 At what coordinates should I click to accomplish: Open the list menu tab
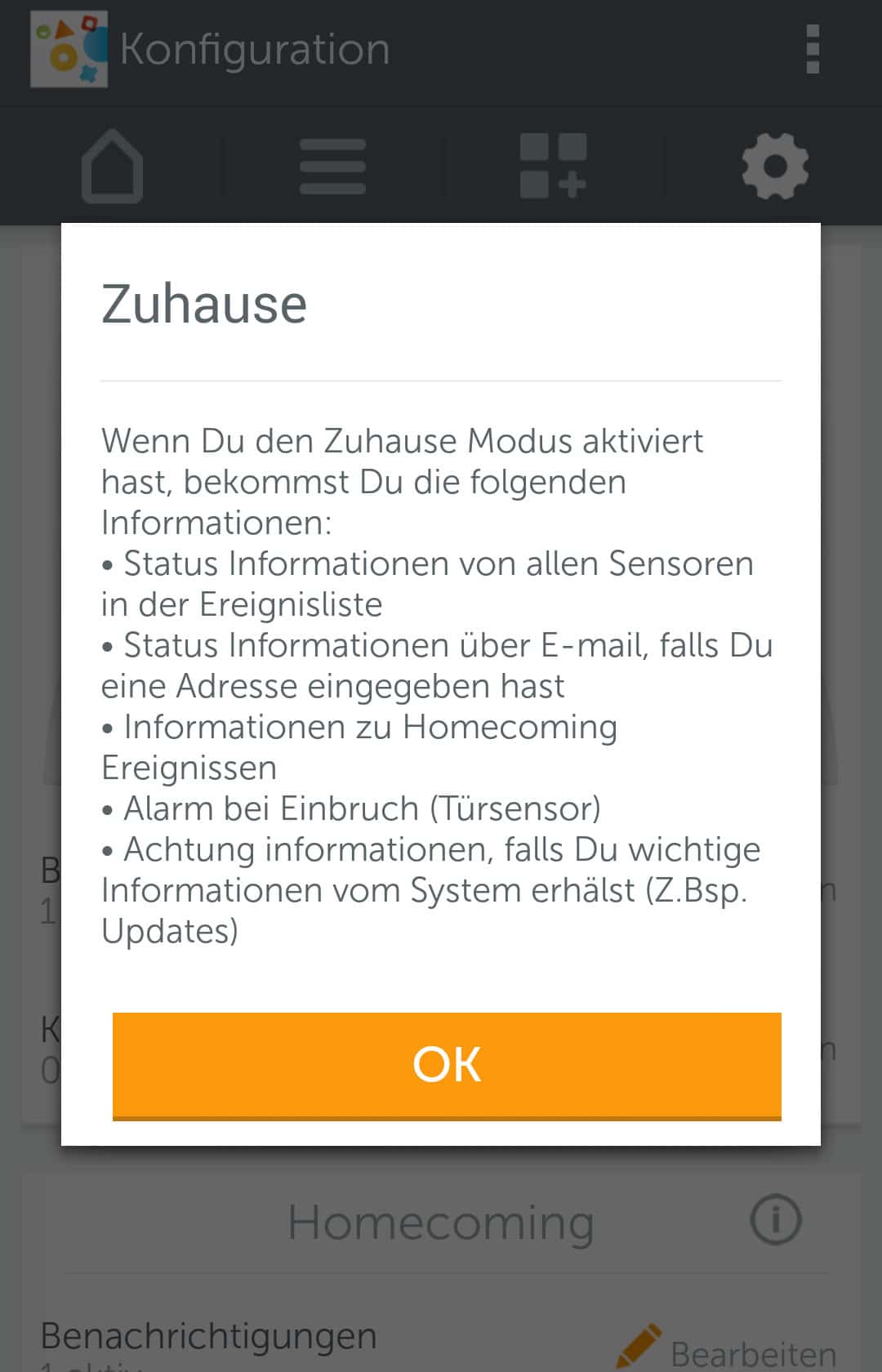332,167
